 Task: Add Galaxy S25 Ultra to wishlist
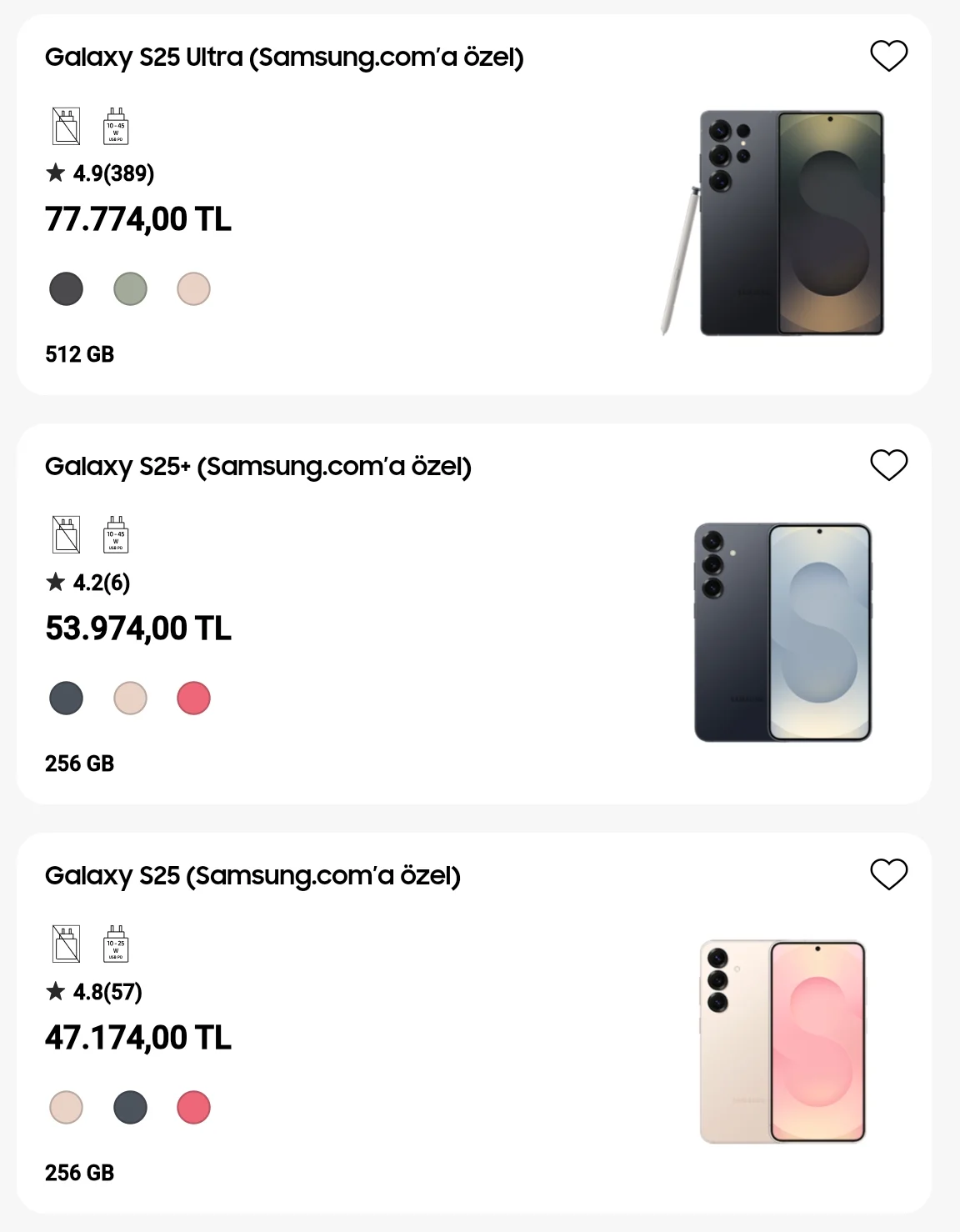(x=888, y=56)
